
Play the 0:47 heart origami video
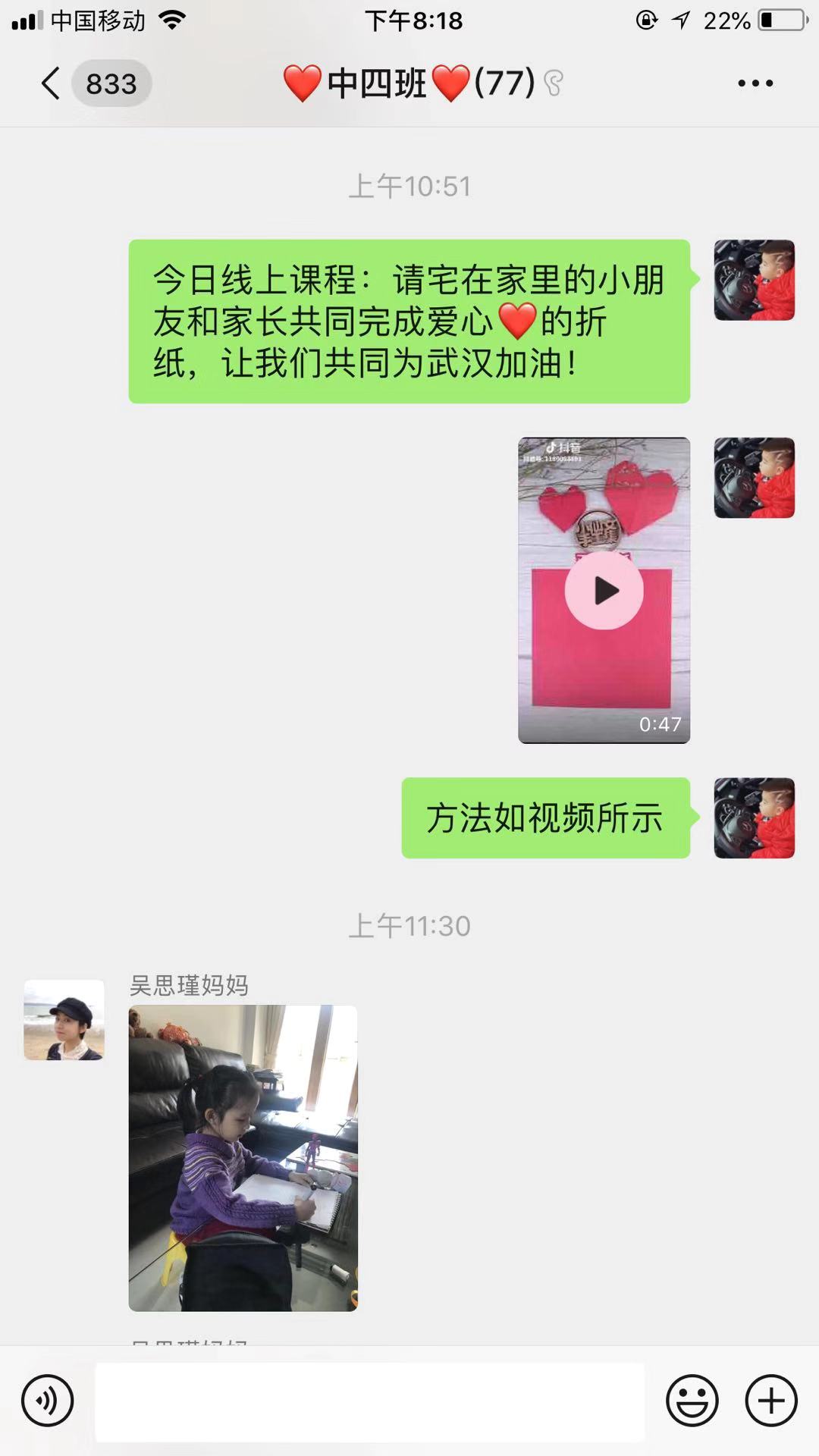pyautogui.click(x=604, y=590)
